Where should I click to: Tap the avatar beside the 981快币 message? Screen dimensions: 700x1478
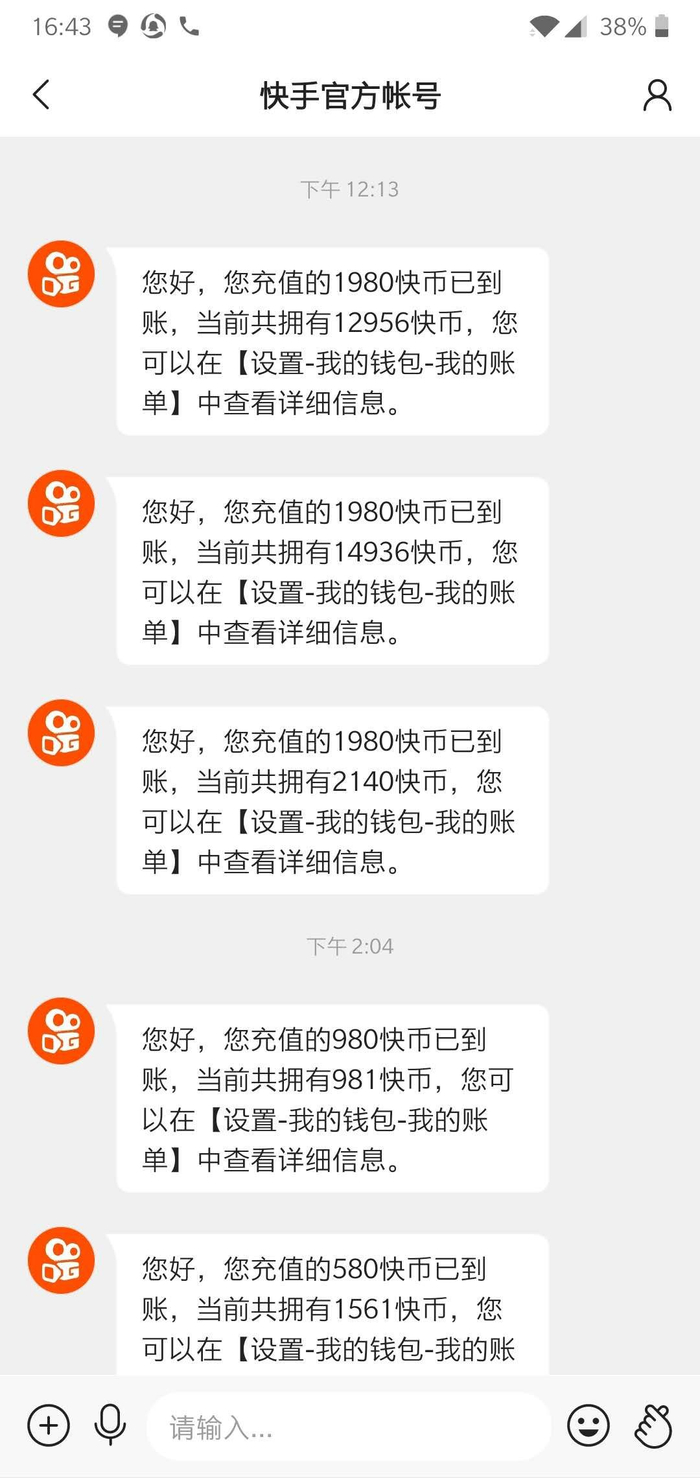[x=61, y=1031]
